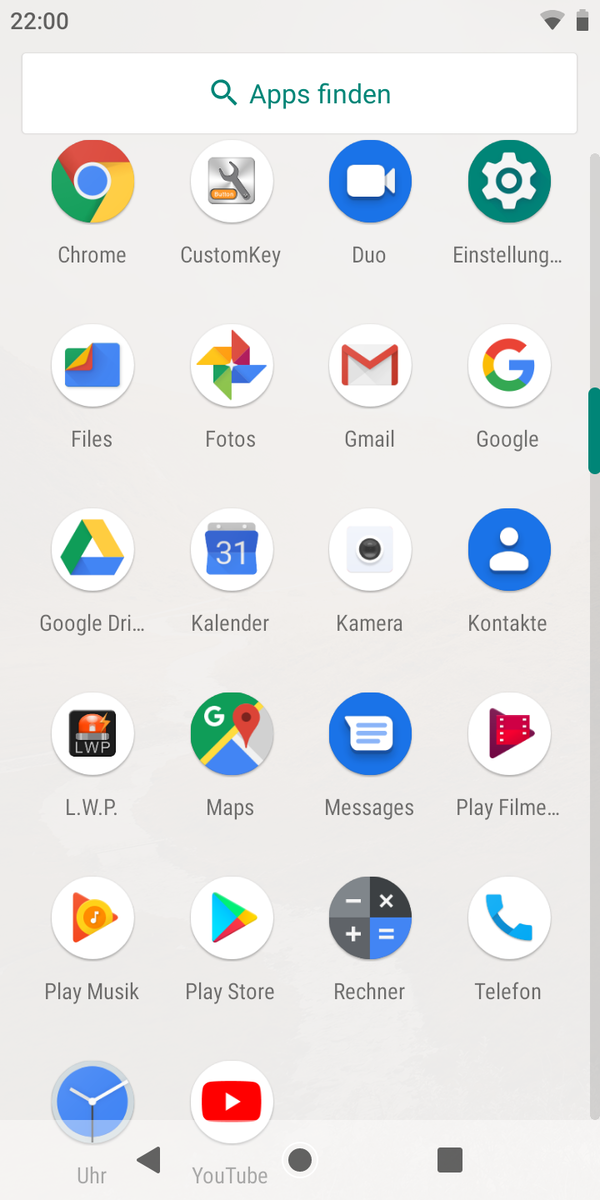Tap the system home button

(299, 1160)
